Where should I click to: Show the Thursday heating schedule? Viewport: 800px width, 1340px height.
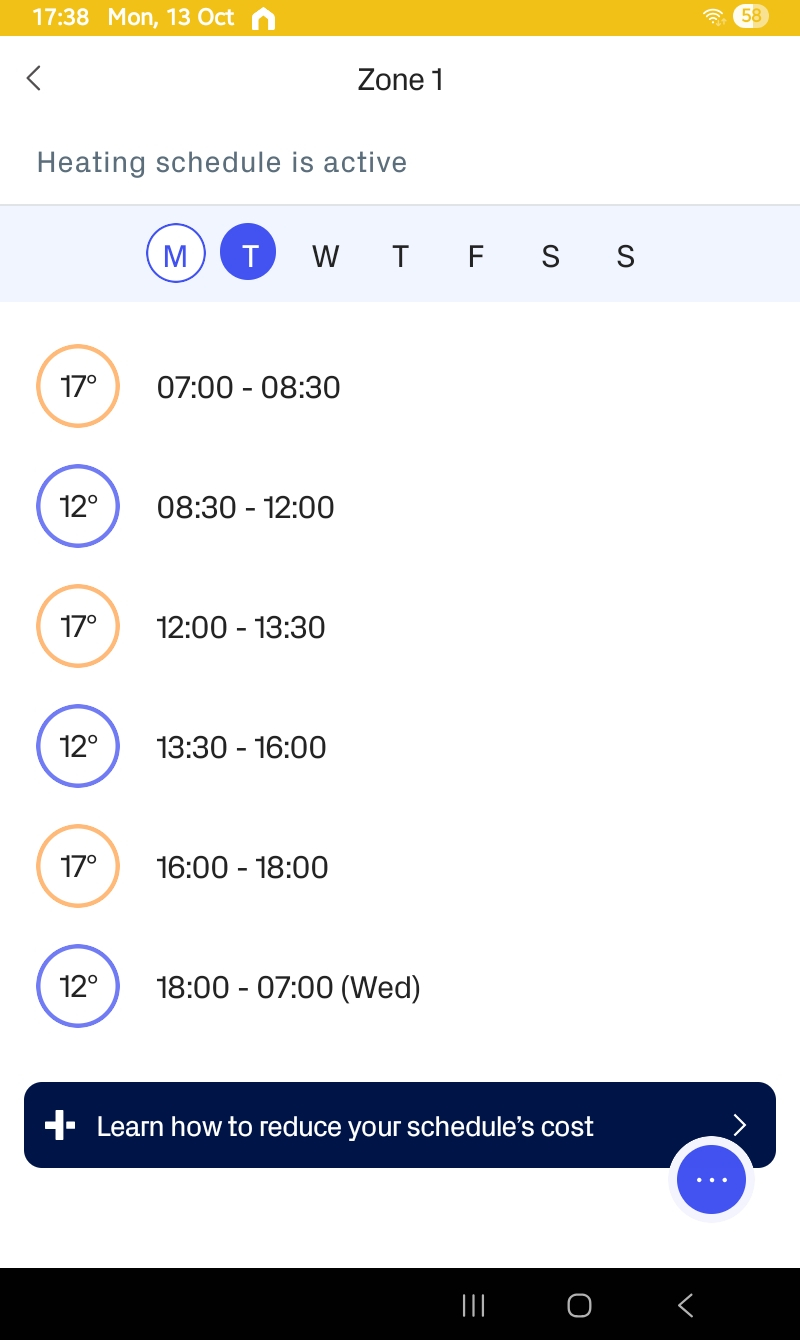pos(400,256)
